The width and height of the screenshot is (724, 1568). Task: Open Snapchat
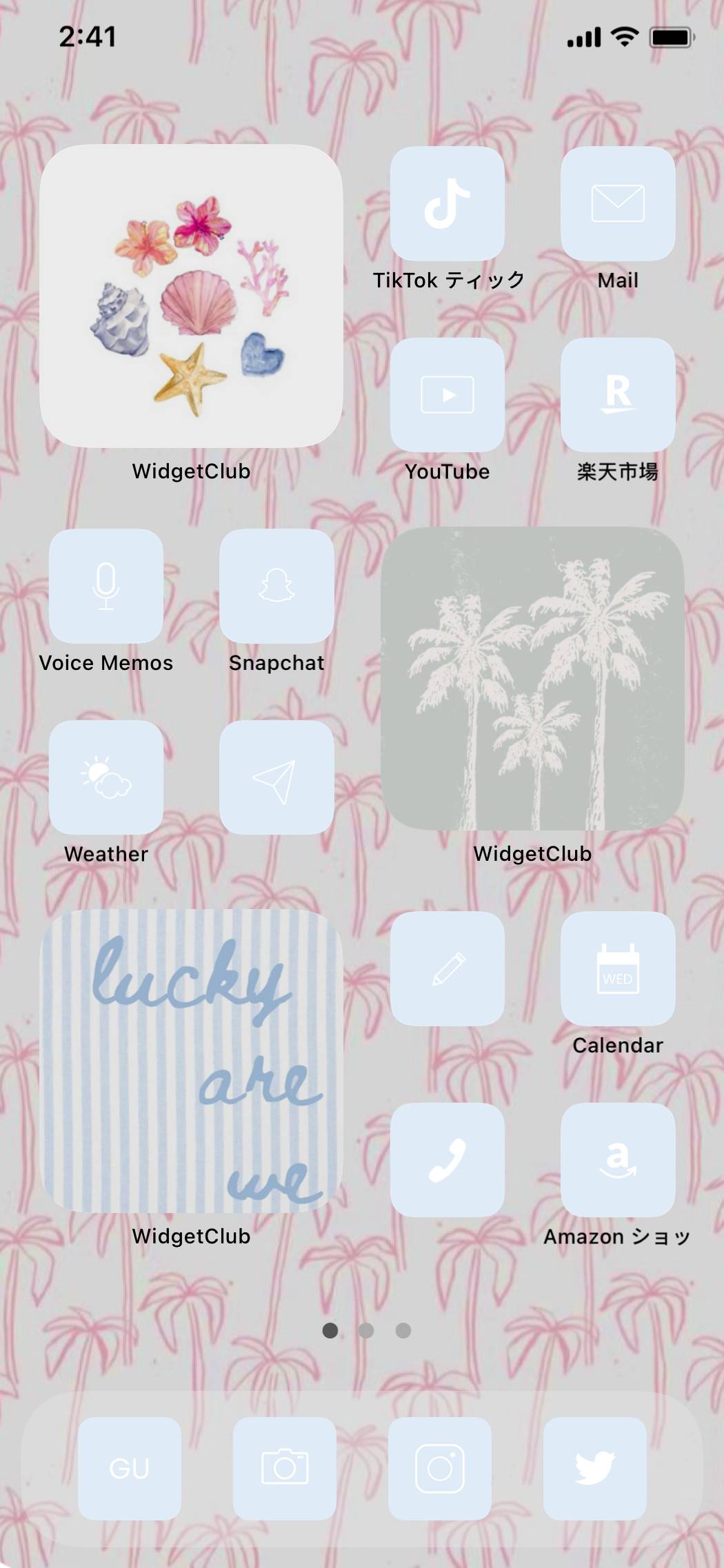click(x=276, y=587)
